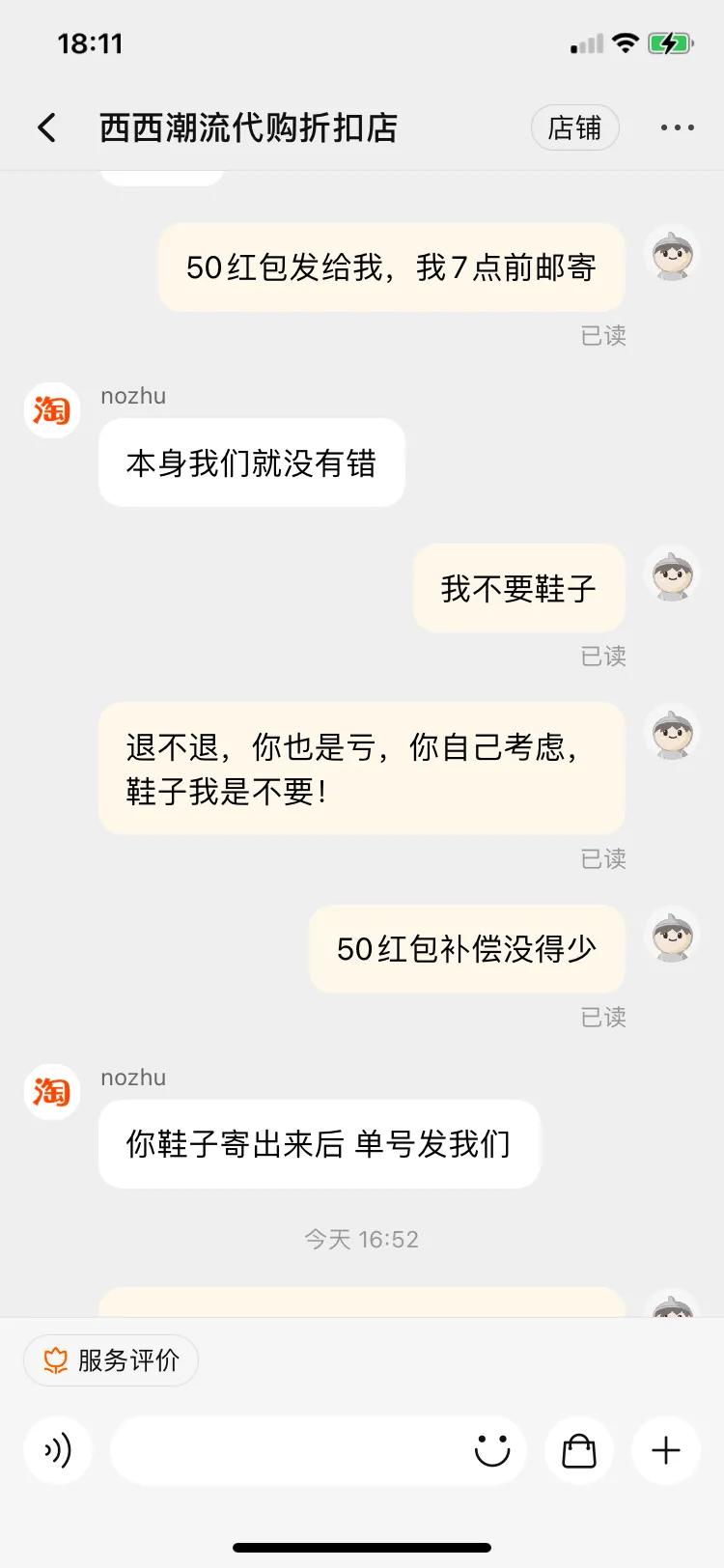Click the message input field to type
Image resolution: width=724 pixels, height=1568 pixels.
click(x=290, y=1450)
